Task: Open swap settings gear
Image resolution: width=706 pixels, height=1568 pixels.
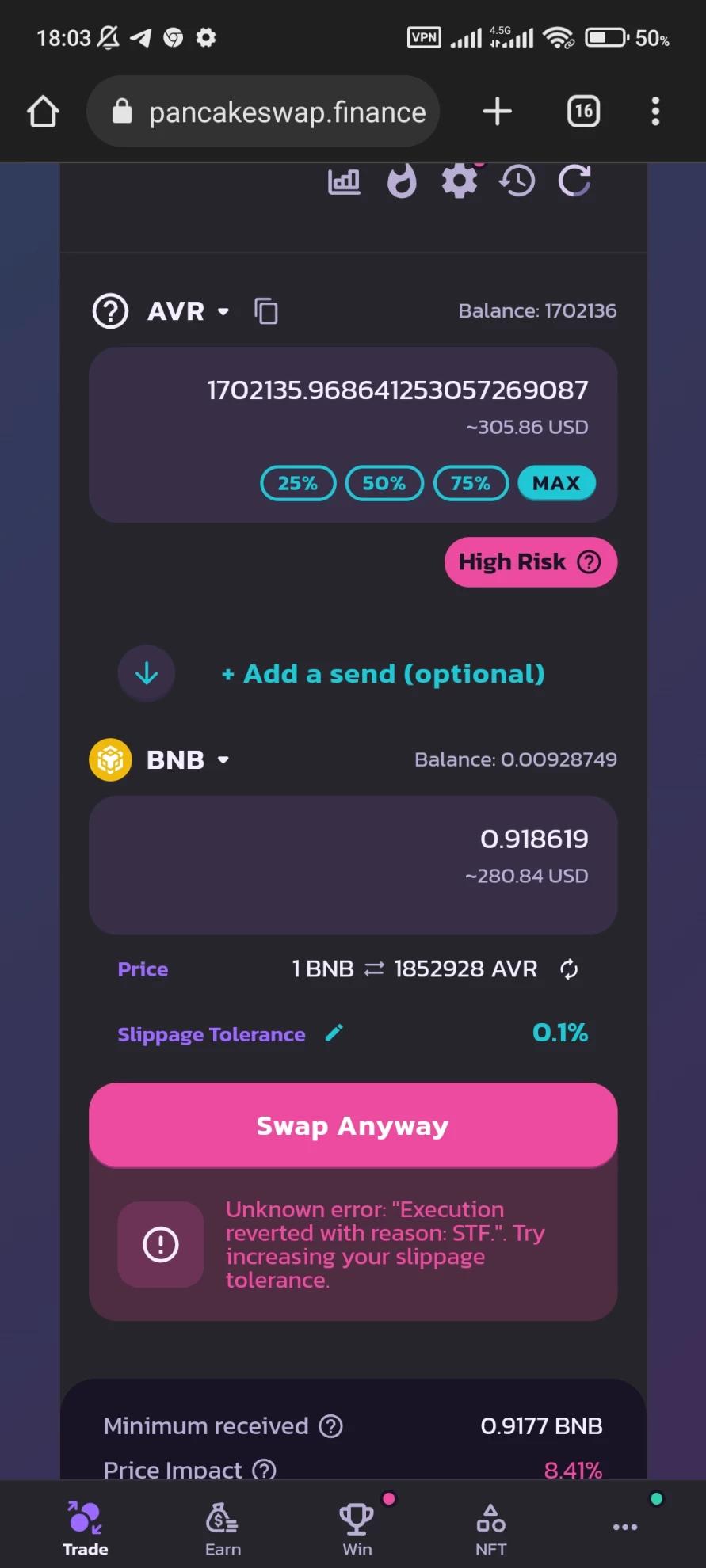Action: tap(460, 181)
